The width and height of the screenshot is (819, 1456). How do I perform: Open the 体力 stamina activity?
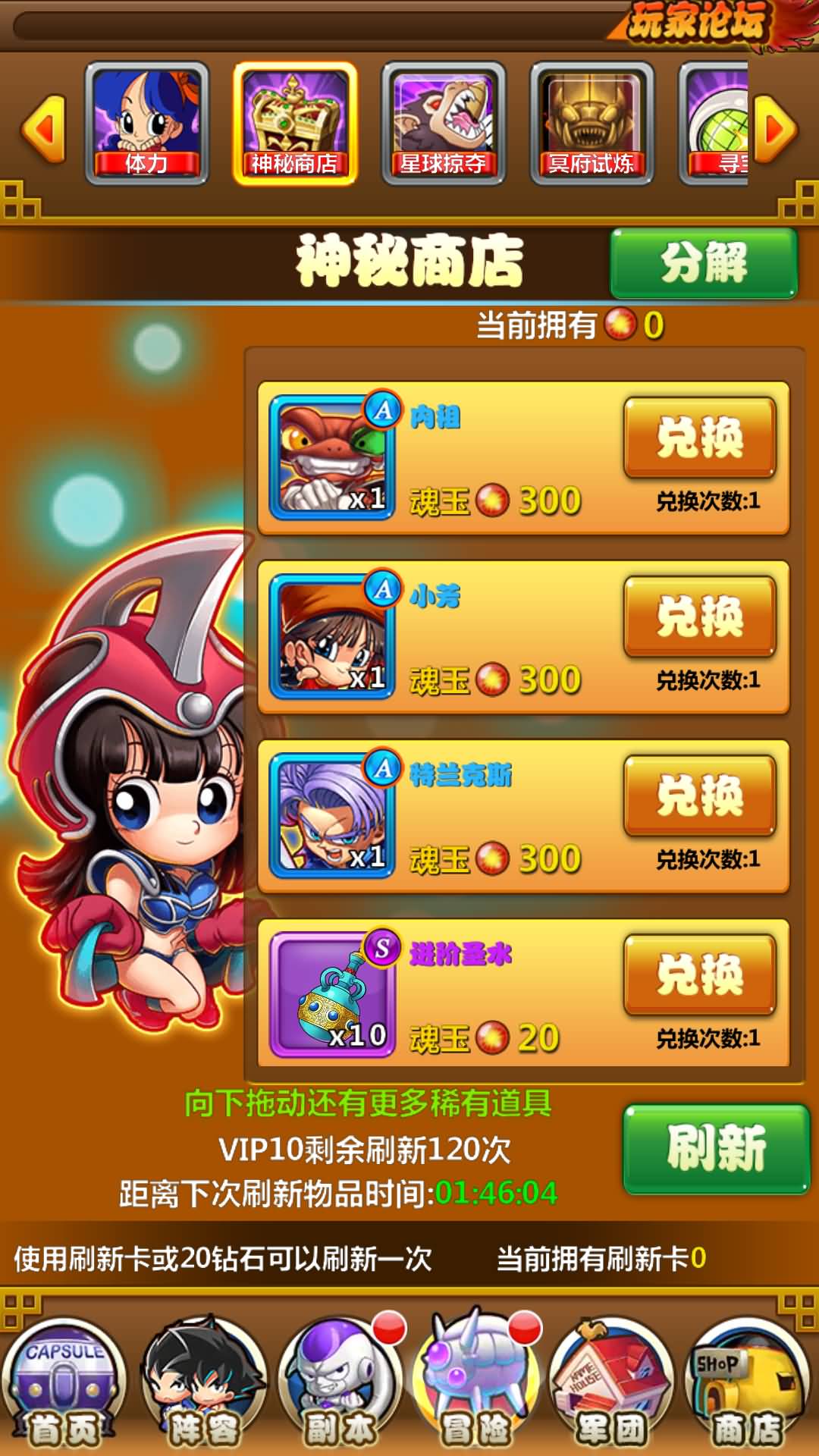(146, 124)
